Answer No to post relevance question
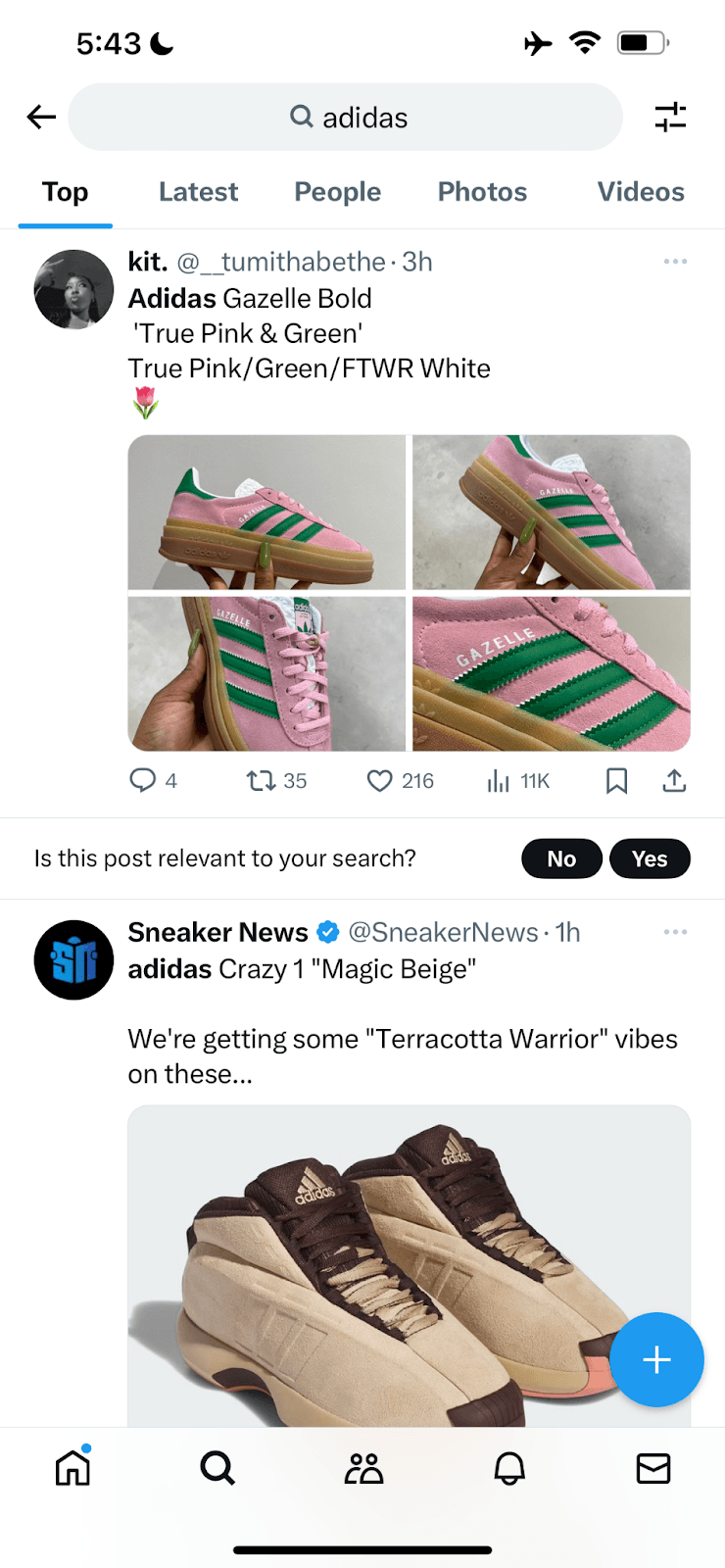725x1568 pixels. tap(561, 858)
